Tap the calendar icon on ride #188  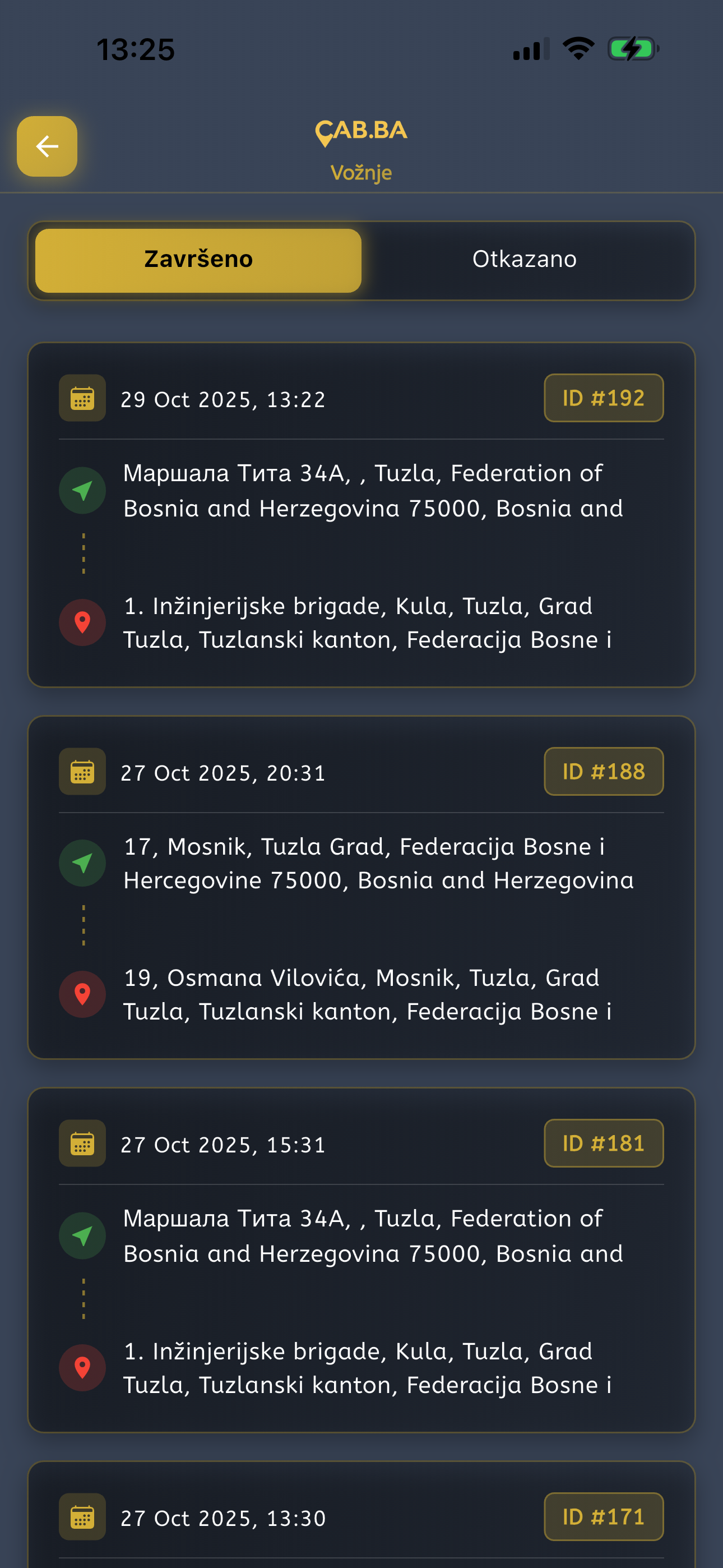pyautogui.click(x=82, y=772)
